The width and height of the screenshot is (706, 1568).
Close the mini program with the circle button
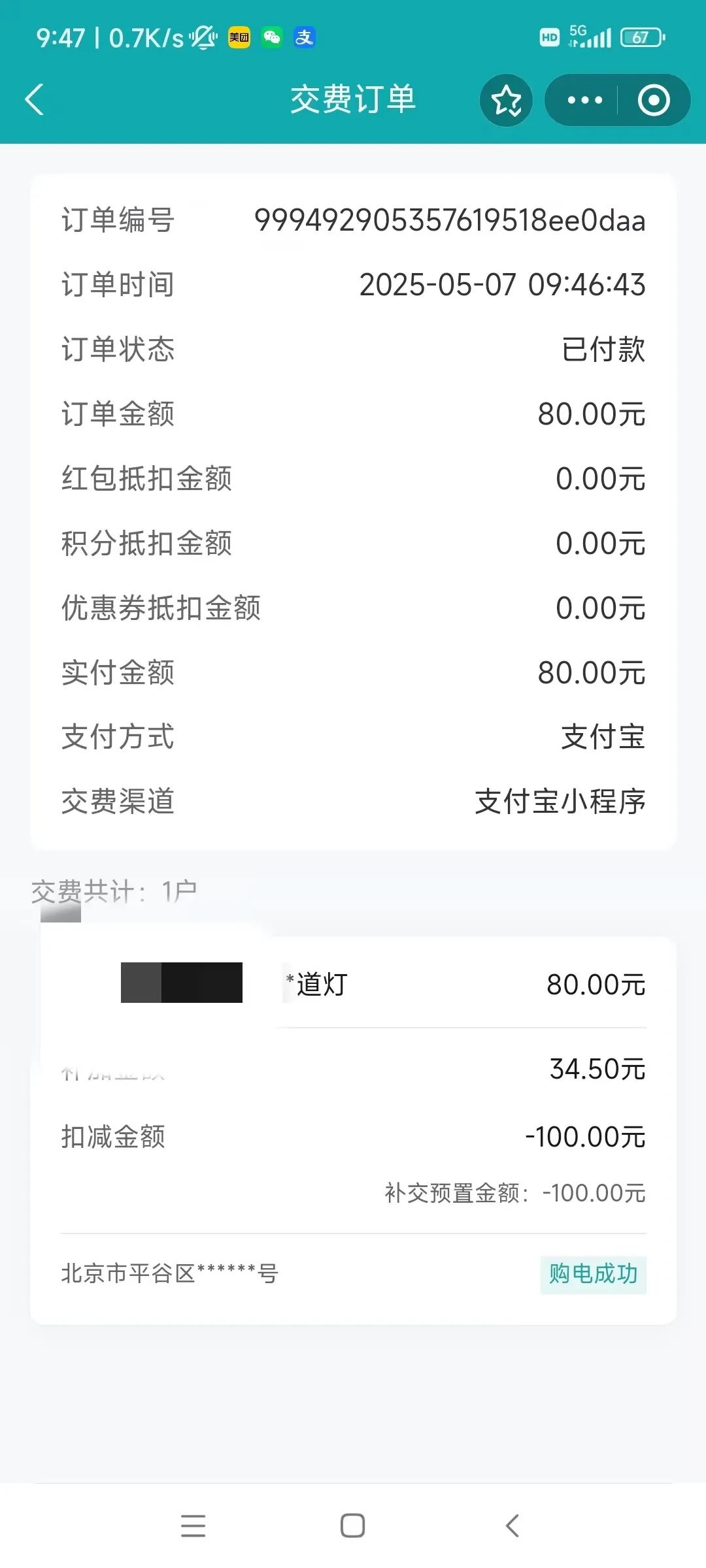tap(654, 100)
